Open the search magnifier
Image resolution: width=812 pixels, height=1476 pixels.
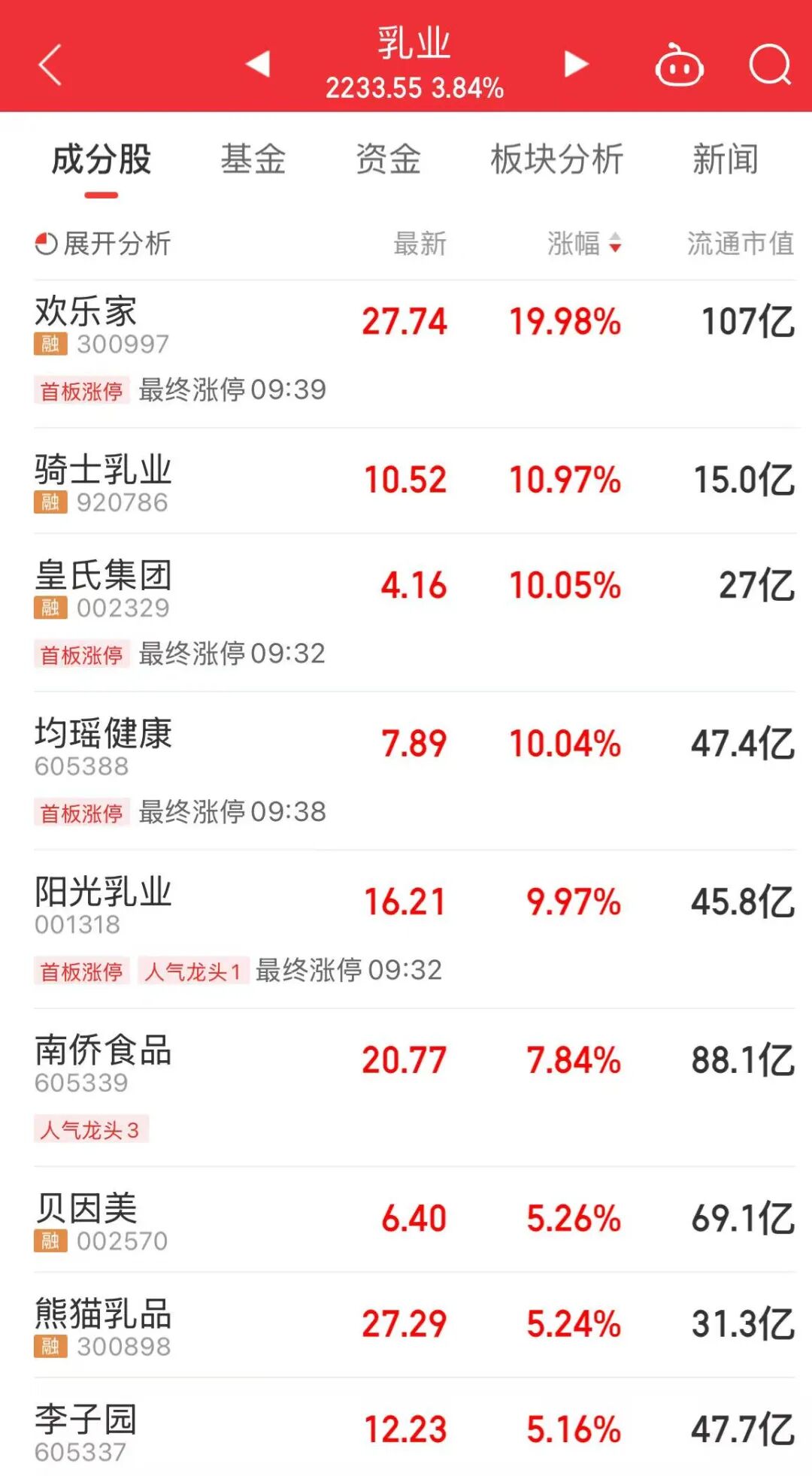point(770,65)
